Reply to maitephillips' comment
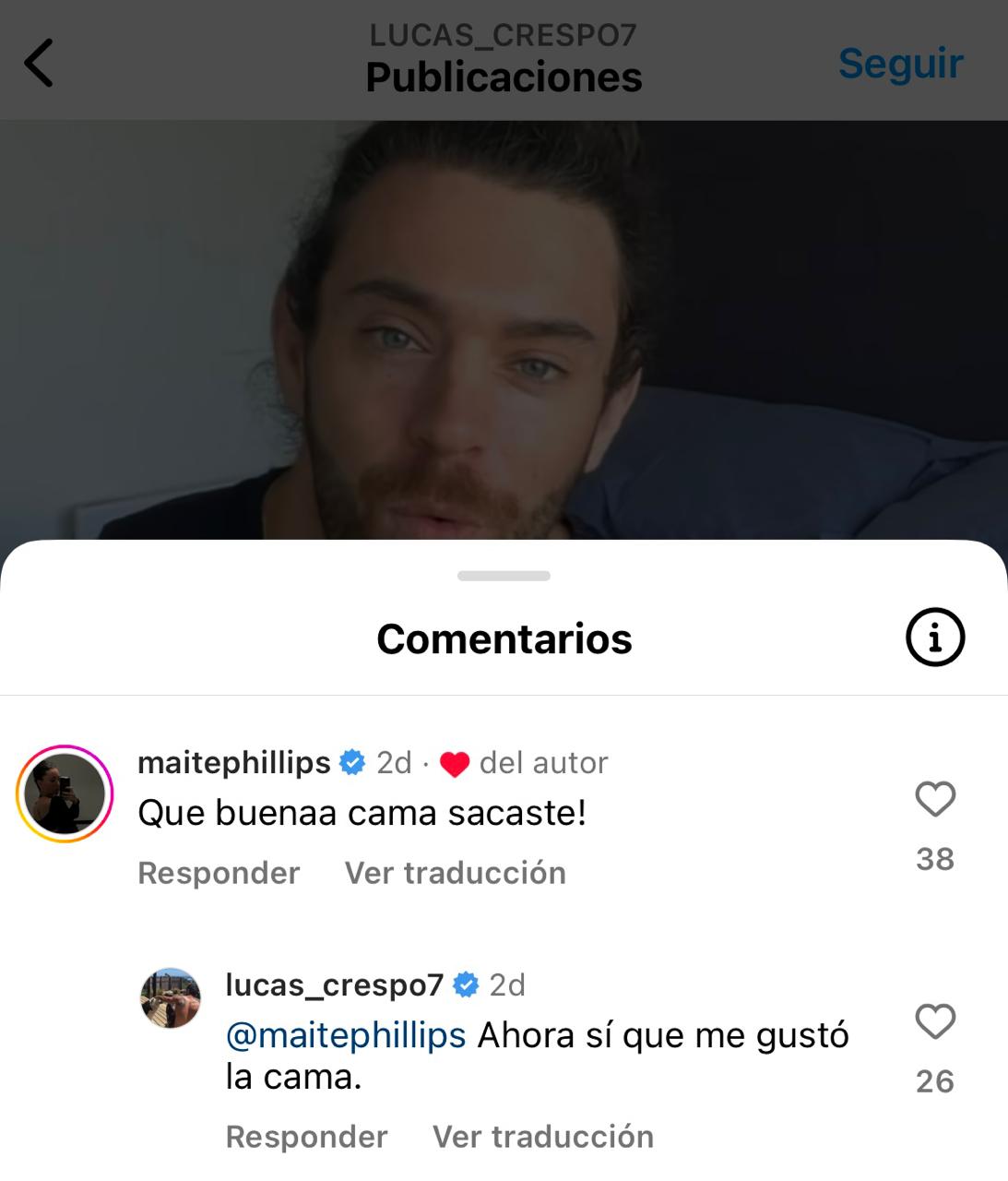 (x=219, y=873)
